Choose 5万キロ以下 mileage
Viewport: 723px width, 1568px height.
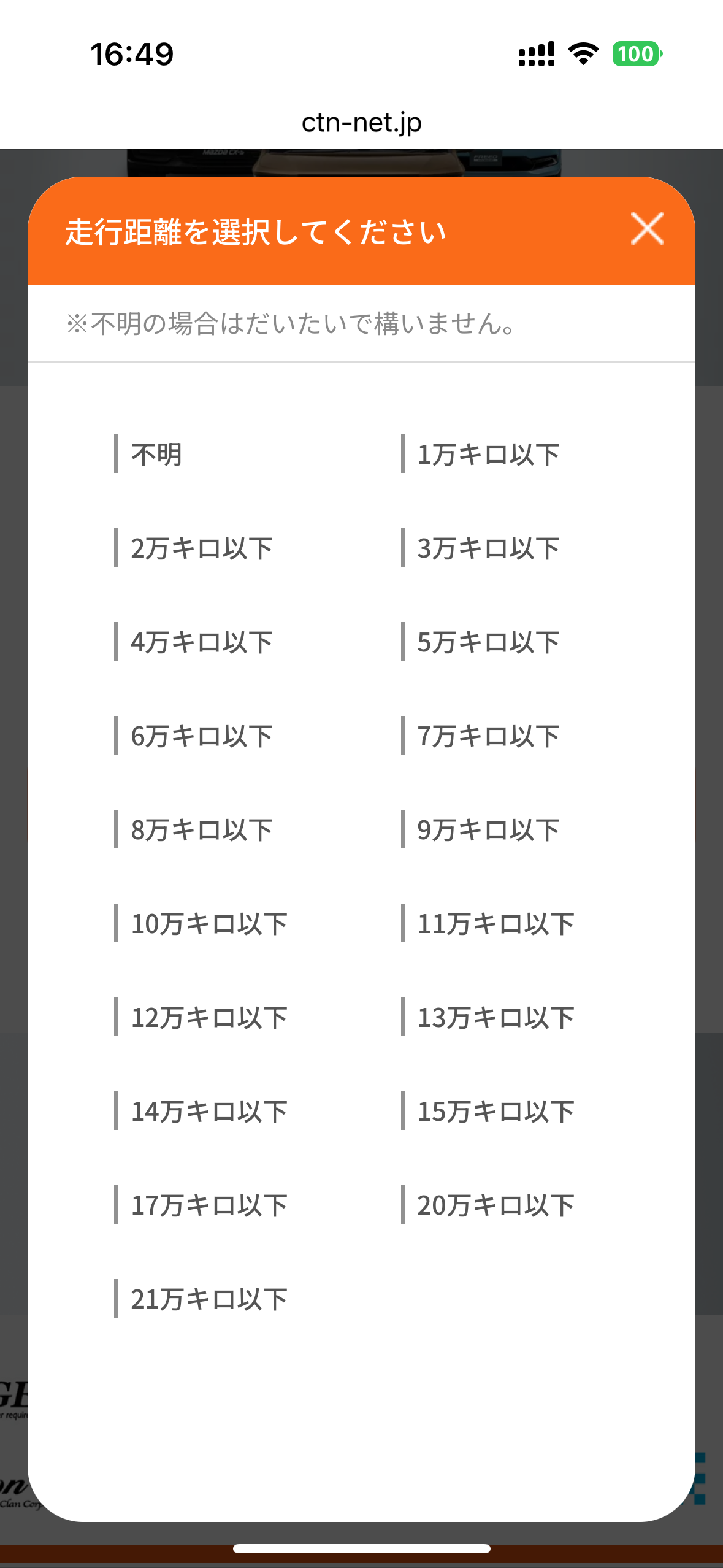tap(488, 642)
